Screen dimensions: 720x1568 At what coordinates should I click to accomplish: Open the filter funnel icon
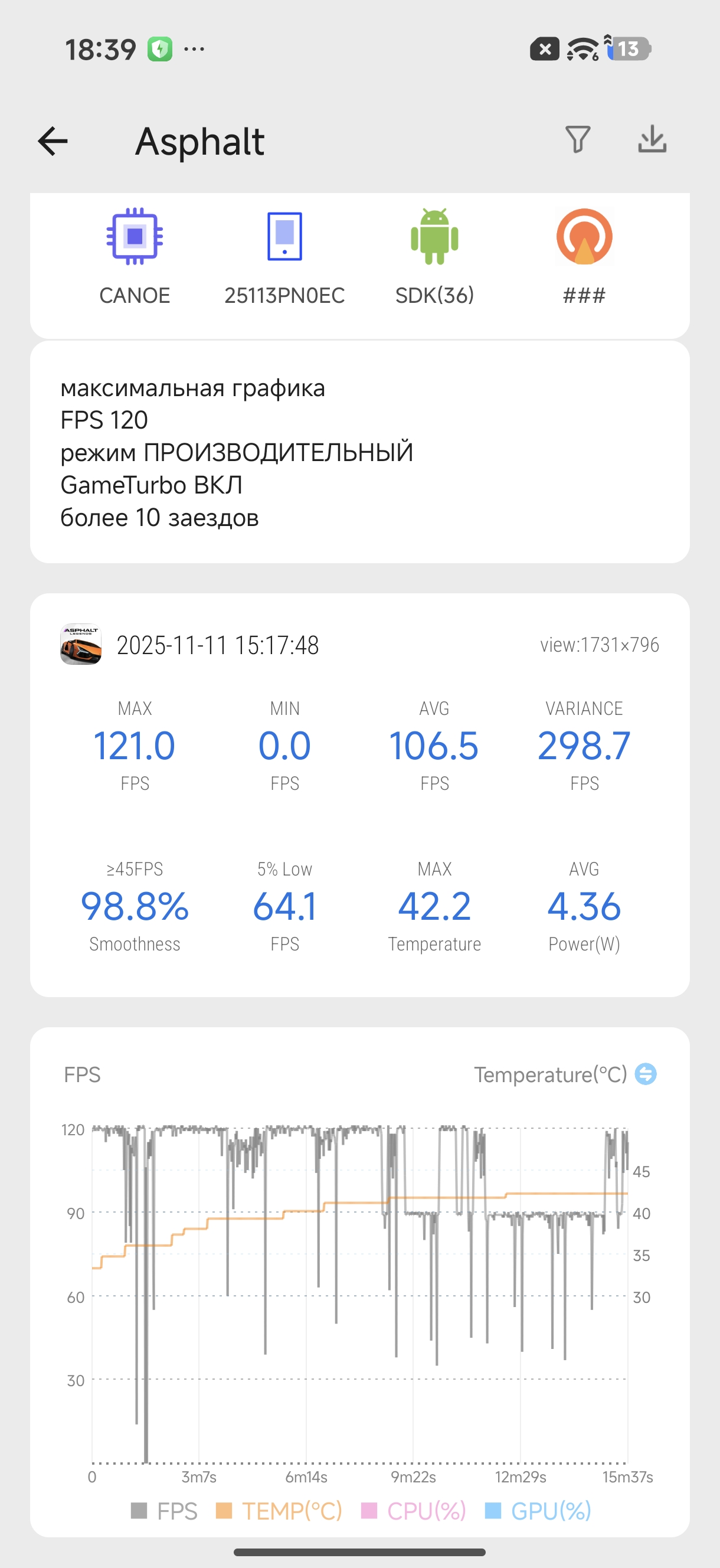click(578, 139)
